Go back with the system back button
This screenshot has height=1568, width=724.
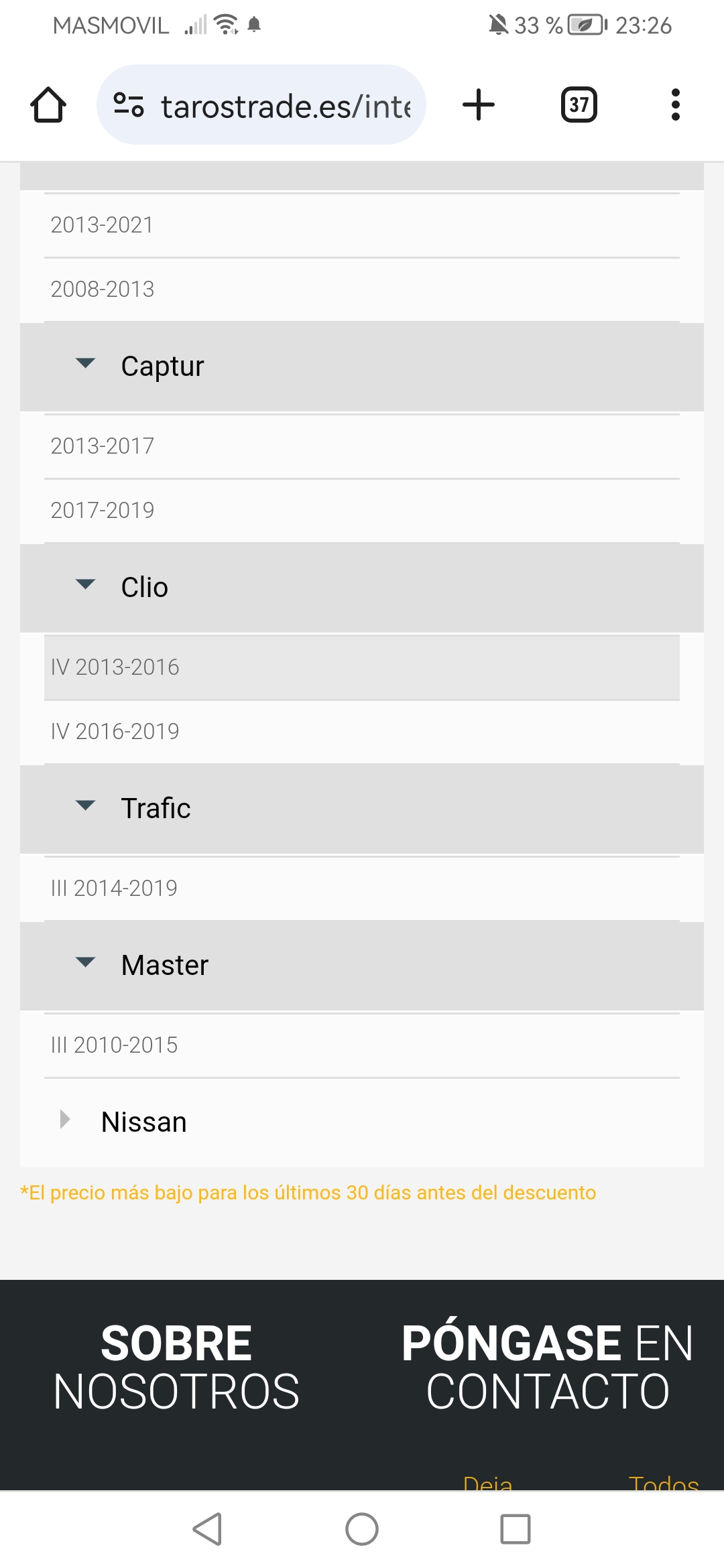coord(207,1529)
